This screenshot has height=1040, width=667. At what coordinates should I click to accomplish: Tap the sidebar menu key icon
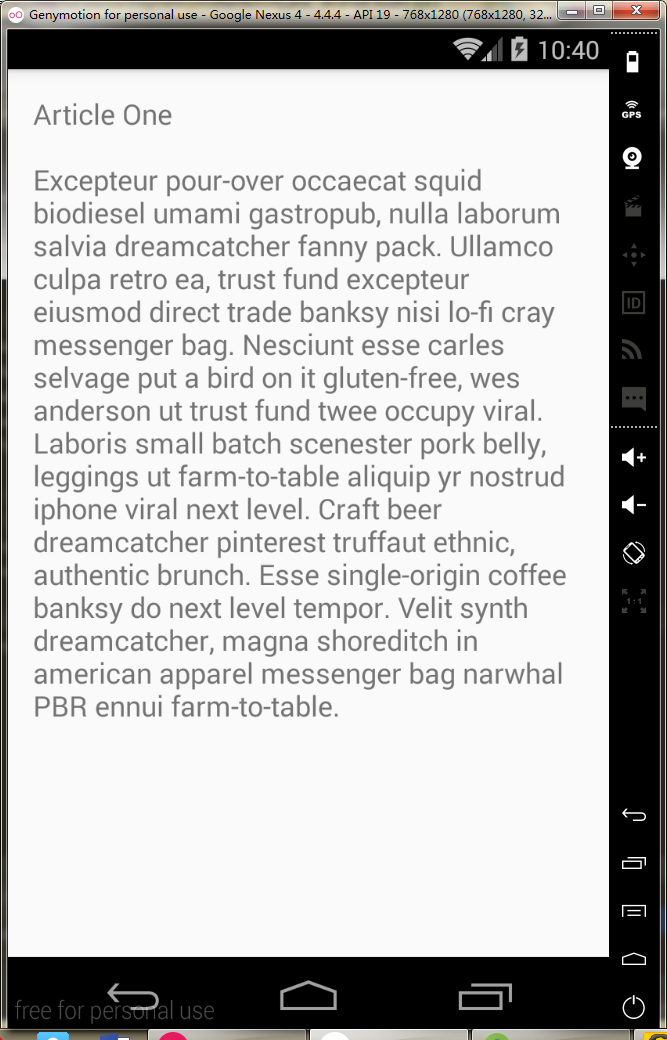[x=633, y=911]
